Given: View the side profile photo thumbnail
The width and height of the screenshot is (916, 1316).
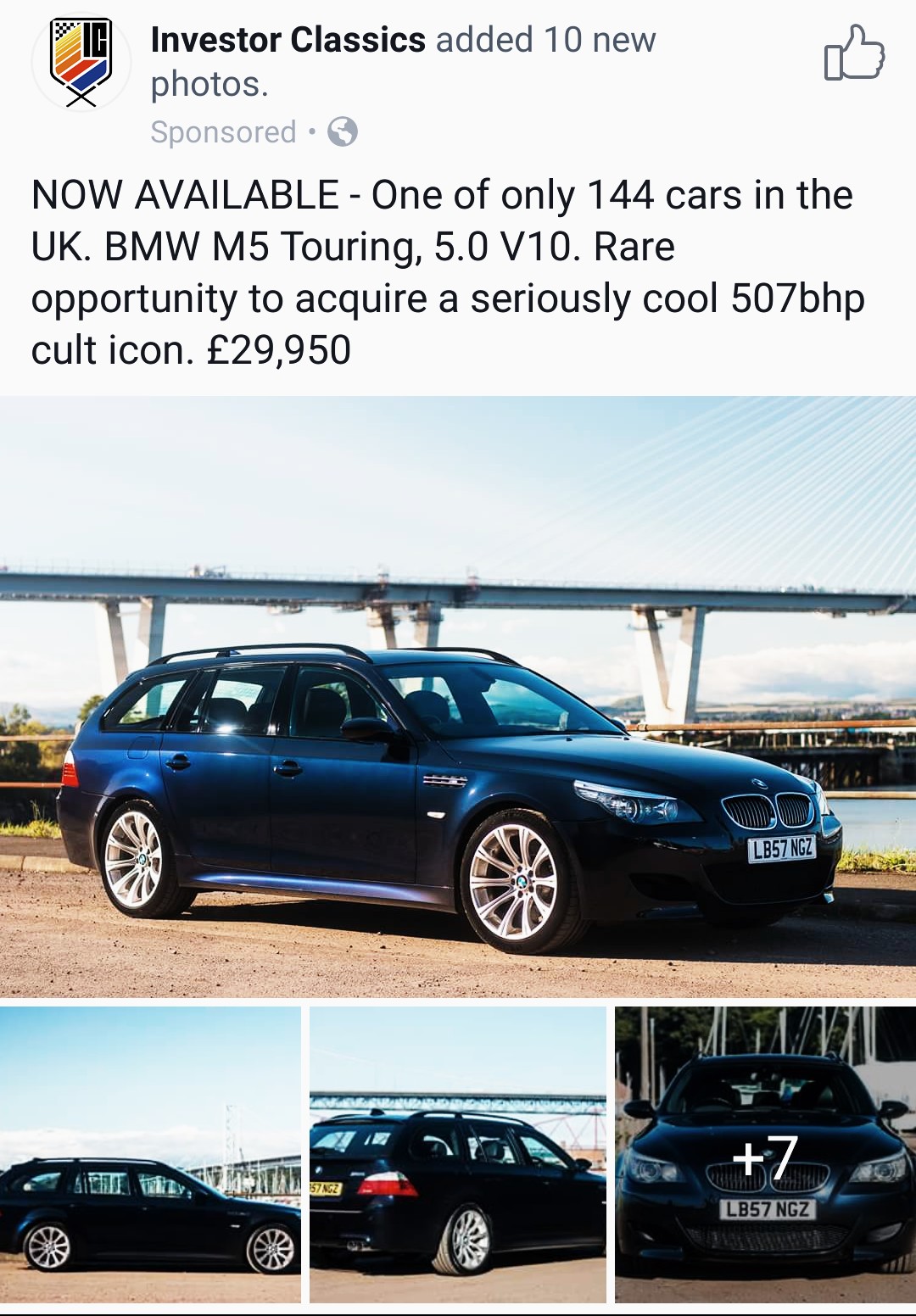Looking at the screenshot, I should [x=150, y=1154].
